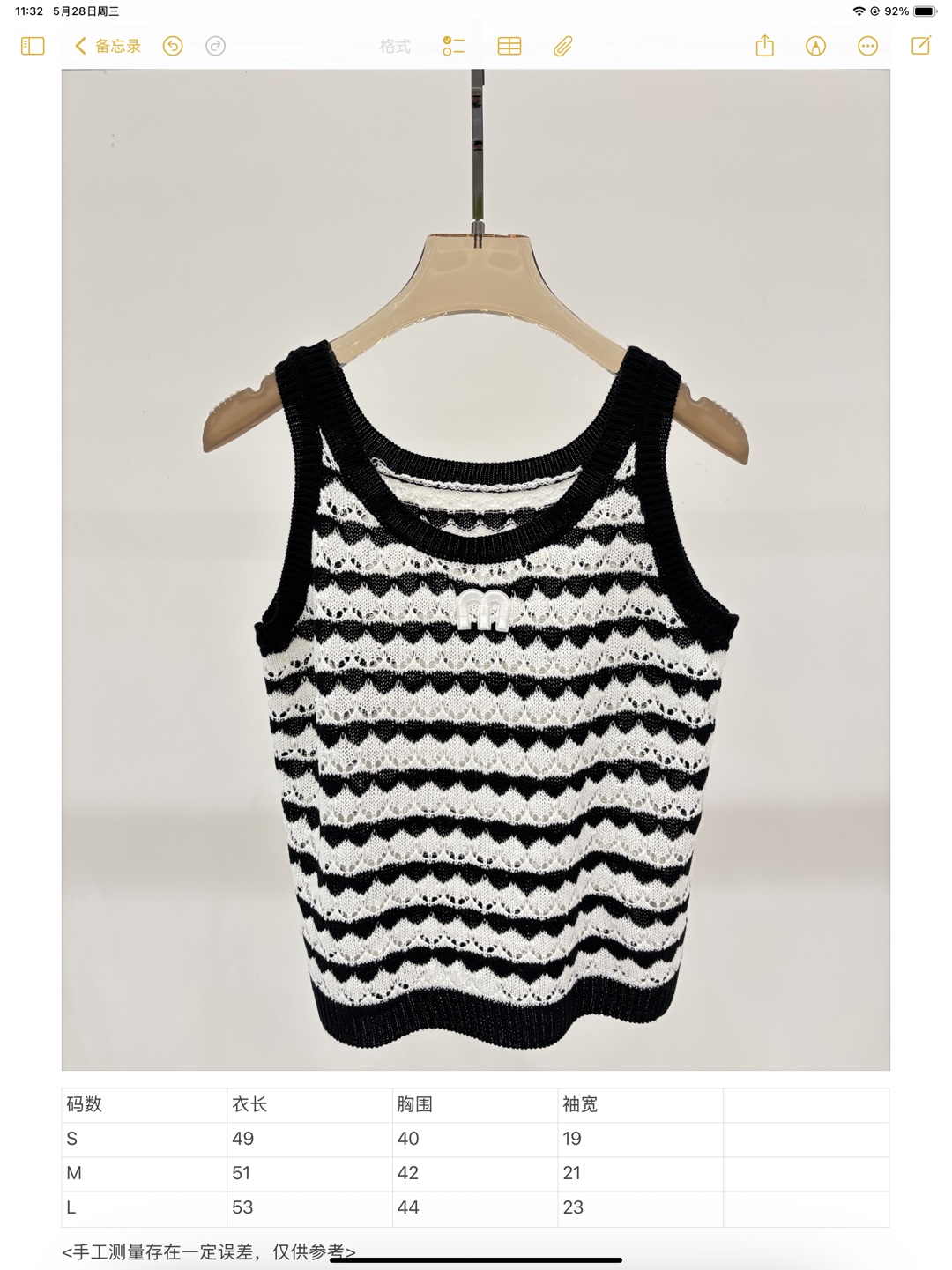Go back to 备忘录 list
Viewport: 952px width, 1270px height.
pyautogui.click(x=108, y=46)
